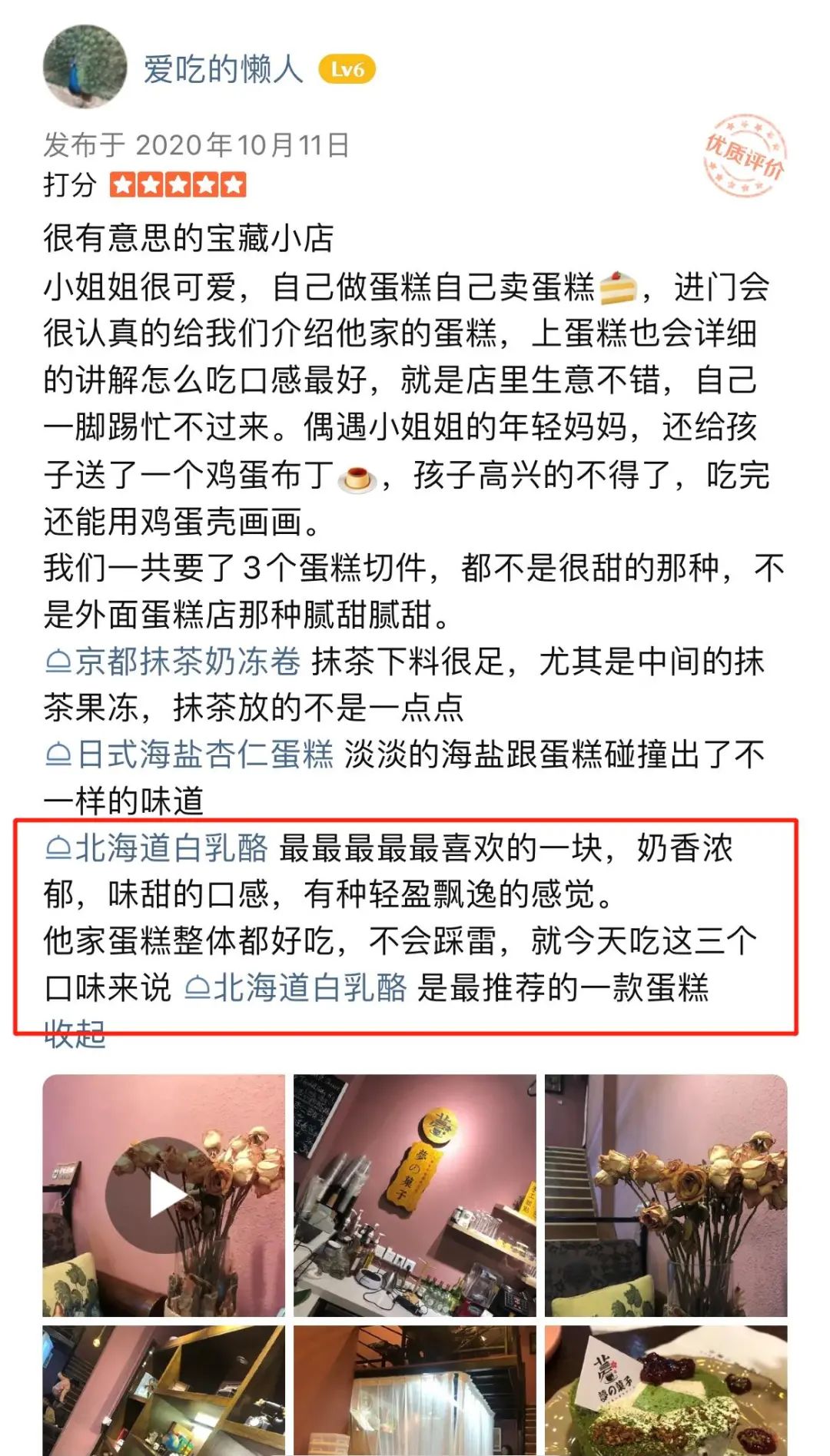Screen dimensions: 830x1456
Task: Open the photo of the white curtain
Action: (x=415, y=1389)
